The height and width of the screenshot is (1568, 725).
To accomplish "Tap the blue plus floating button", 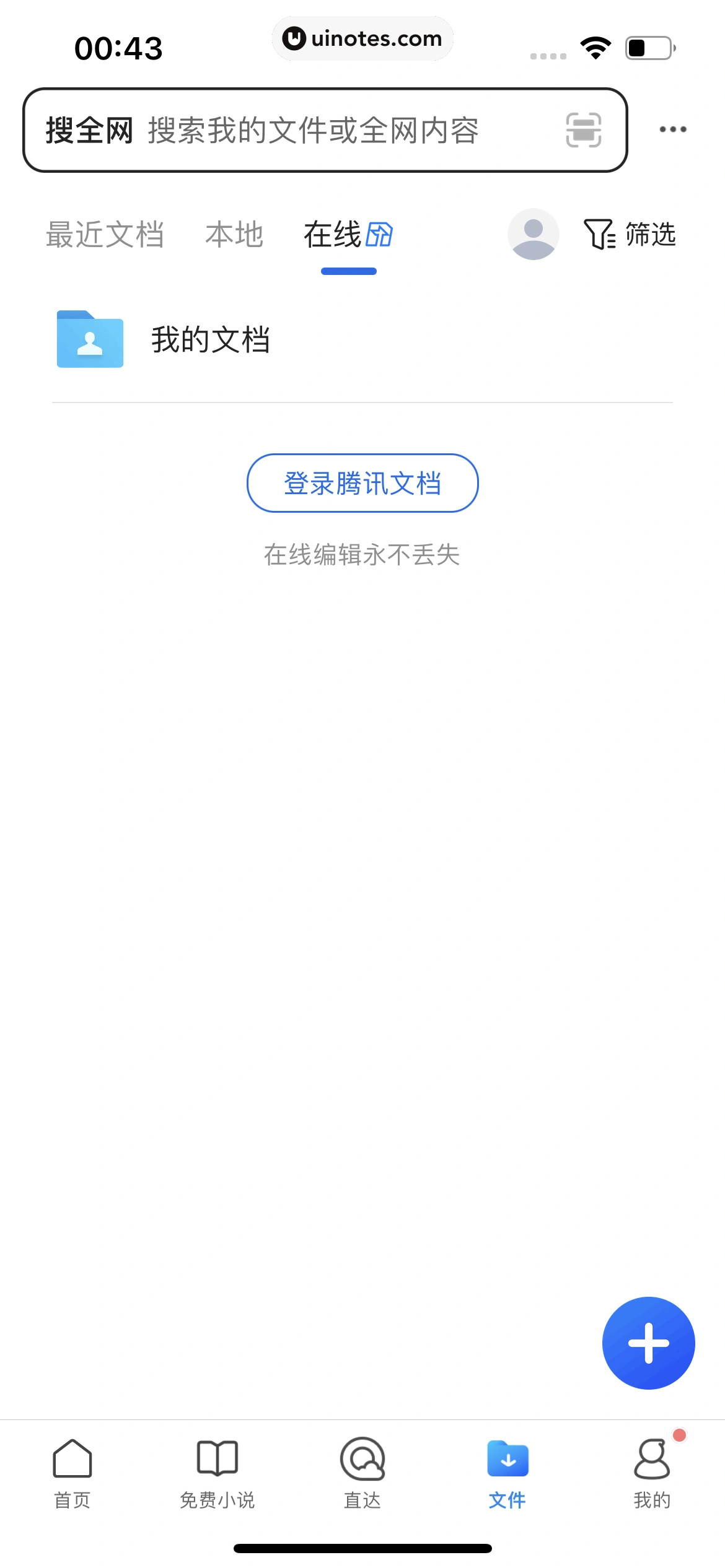I will (648, 1343).
